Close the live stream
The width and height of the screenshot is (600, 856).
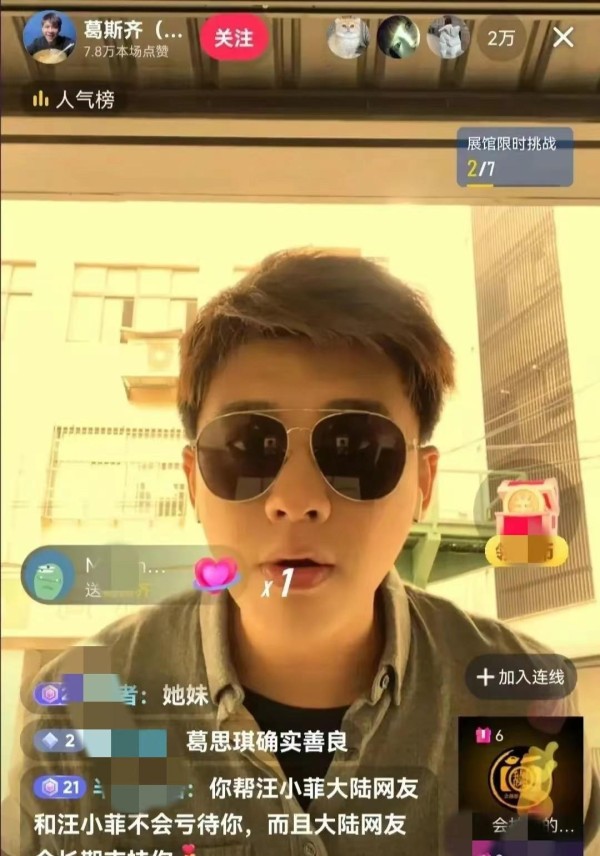click(563, 38)
